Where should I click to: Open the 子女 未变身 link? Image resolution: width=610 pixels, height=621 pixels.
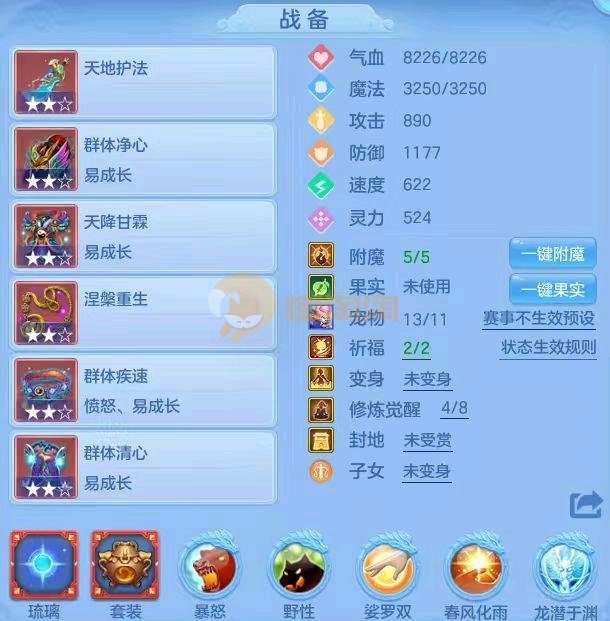[426, 471]
